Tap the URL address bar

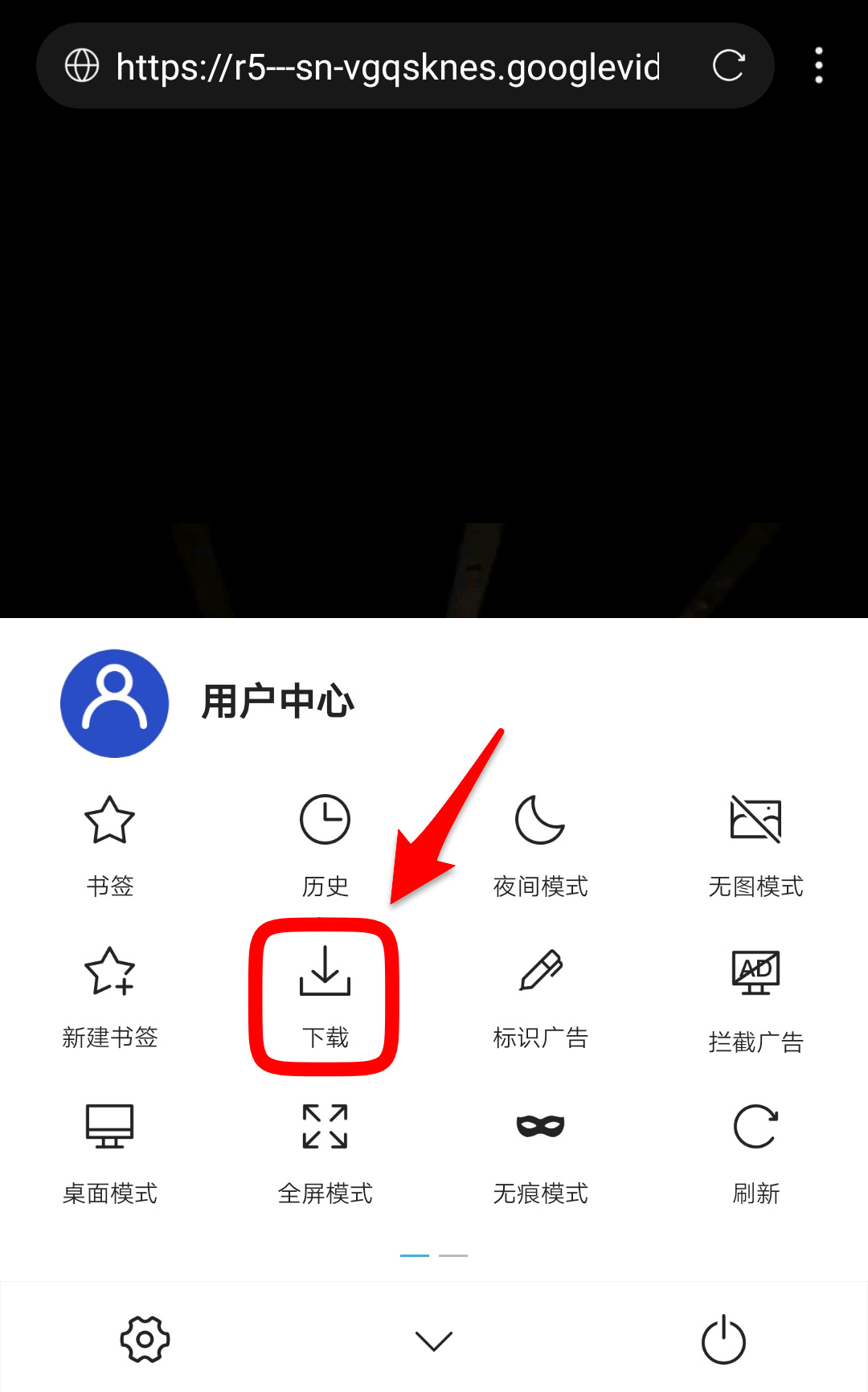pos(386,66)
